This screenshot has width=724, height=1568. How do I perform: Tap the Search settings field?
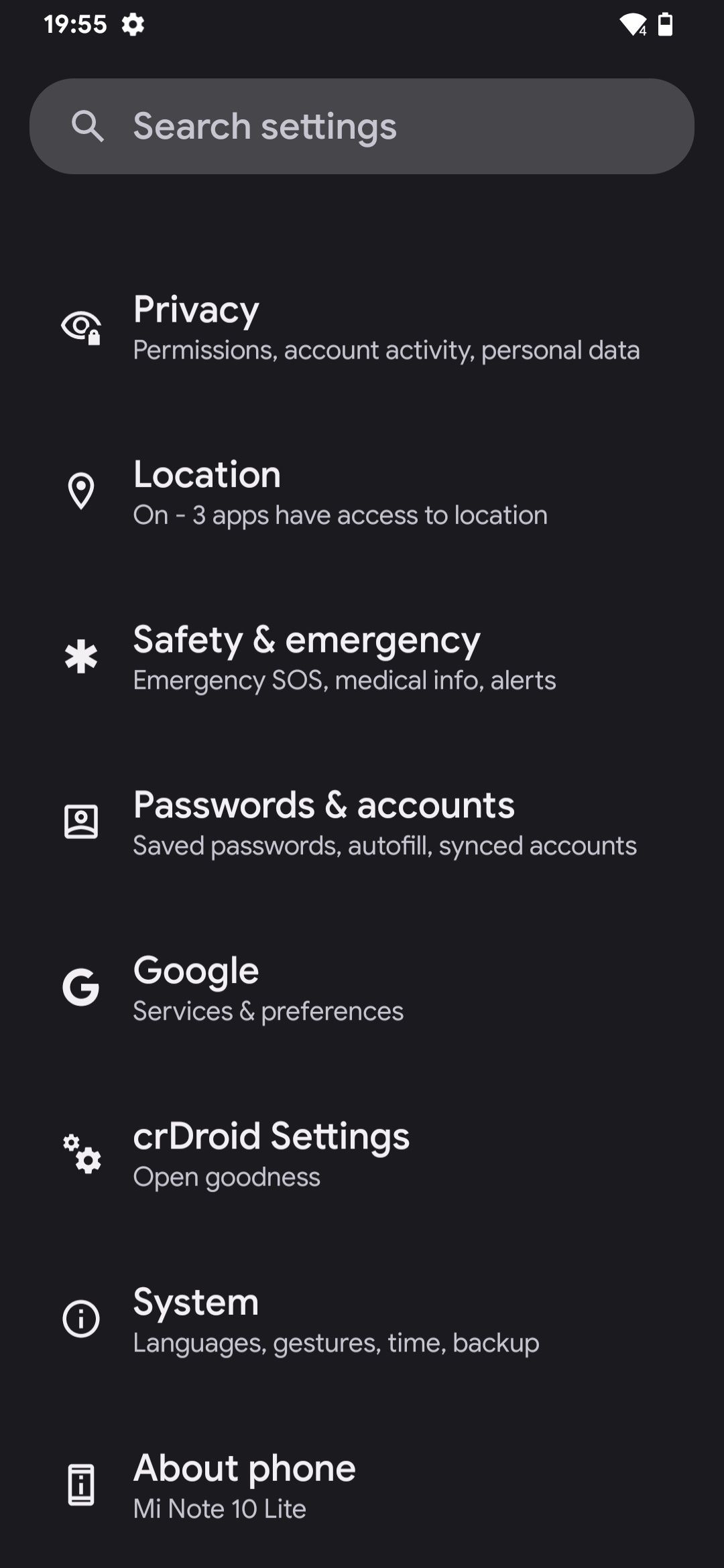tap(362, 127)
